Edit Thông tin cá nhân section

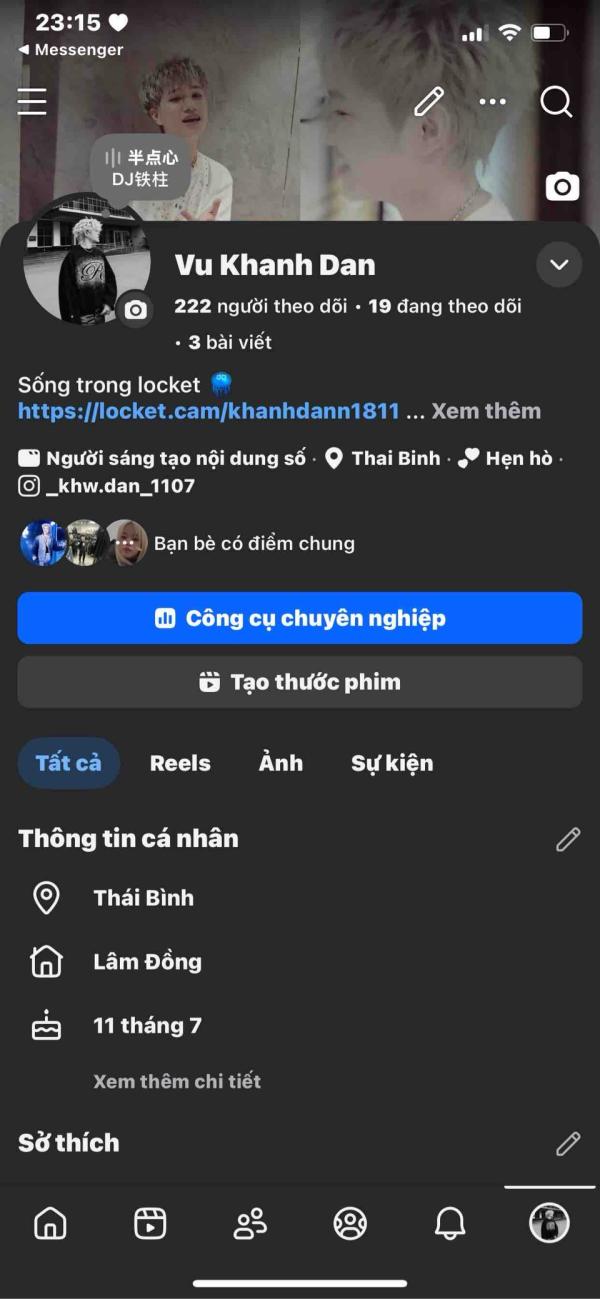click(568, 839)
